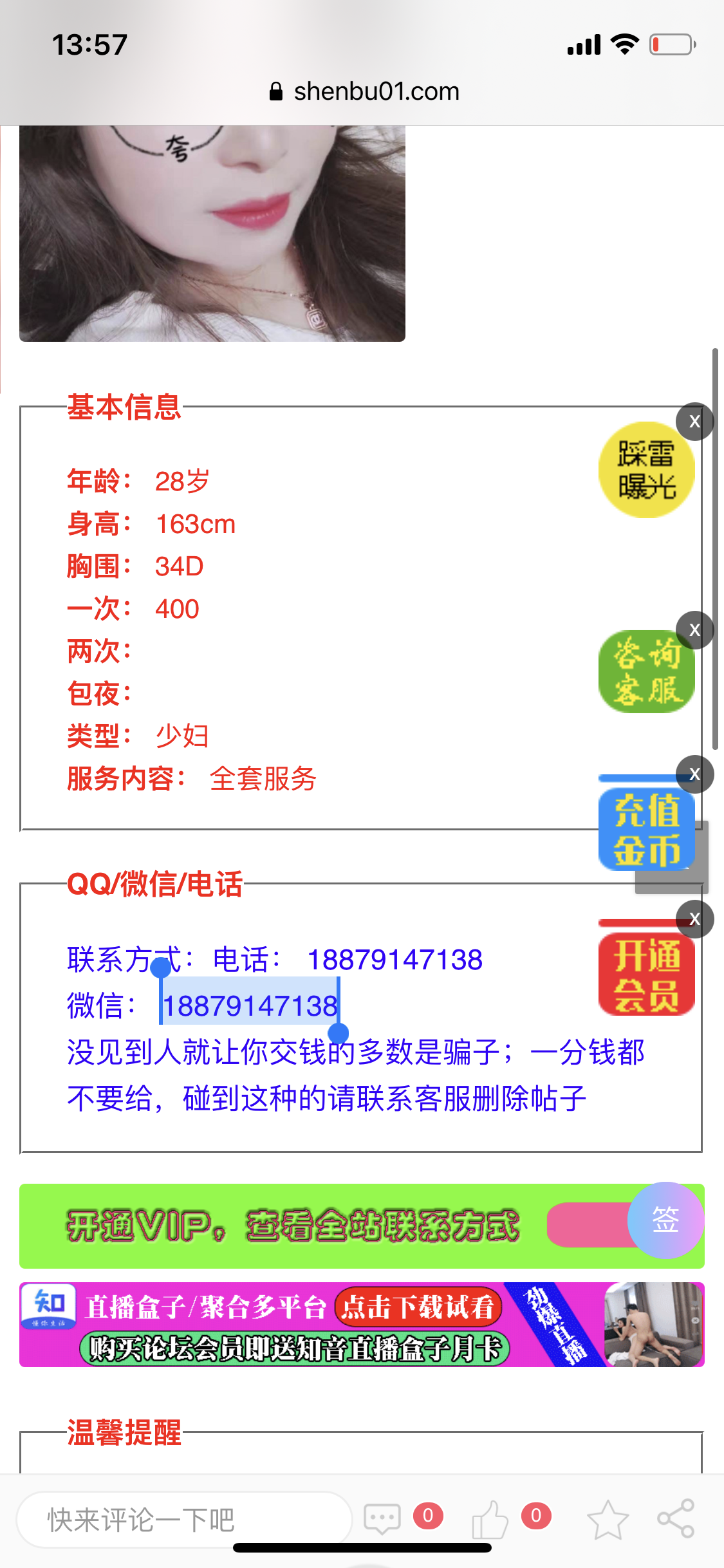This screenshot has width=724, height=1568.
Task: Share this post
Action: pos(676,1520)
